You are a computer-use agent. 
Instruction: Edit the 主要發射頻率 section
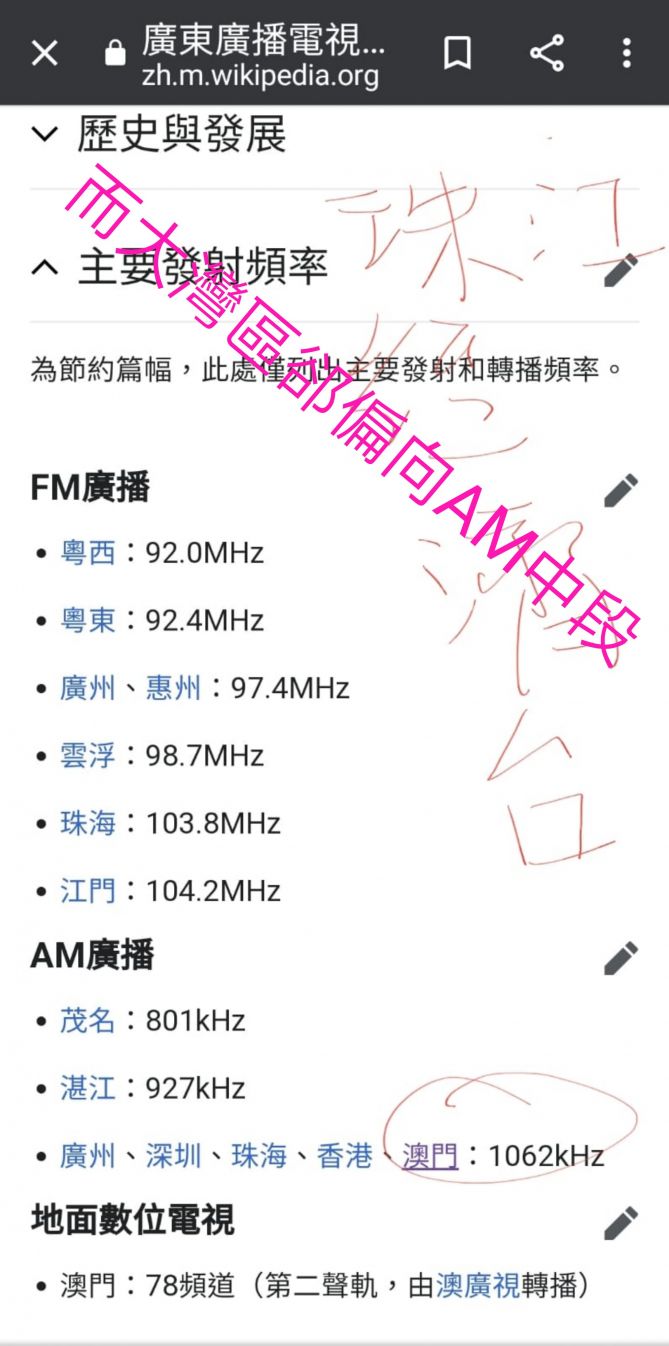click(x=621, y=270)
